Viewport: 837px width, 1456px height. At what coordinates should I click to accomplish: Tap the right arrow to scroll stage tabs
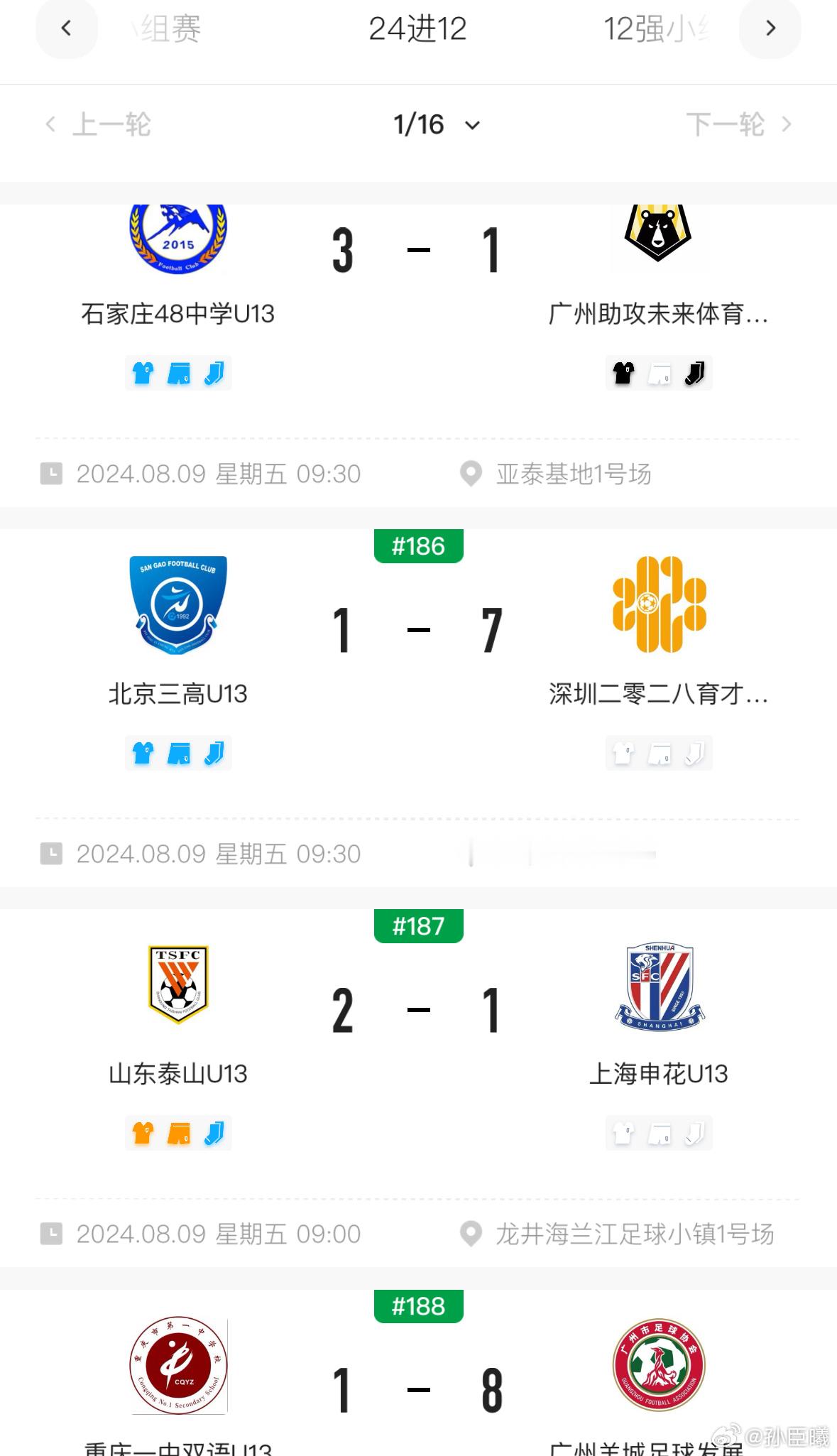pyautogui.click(x=770, y=28)
